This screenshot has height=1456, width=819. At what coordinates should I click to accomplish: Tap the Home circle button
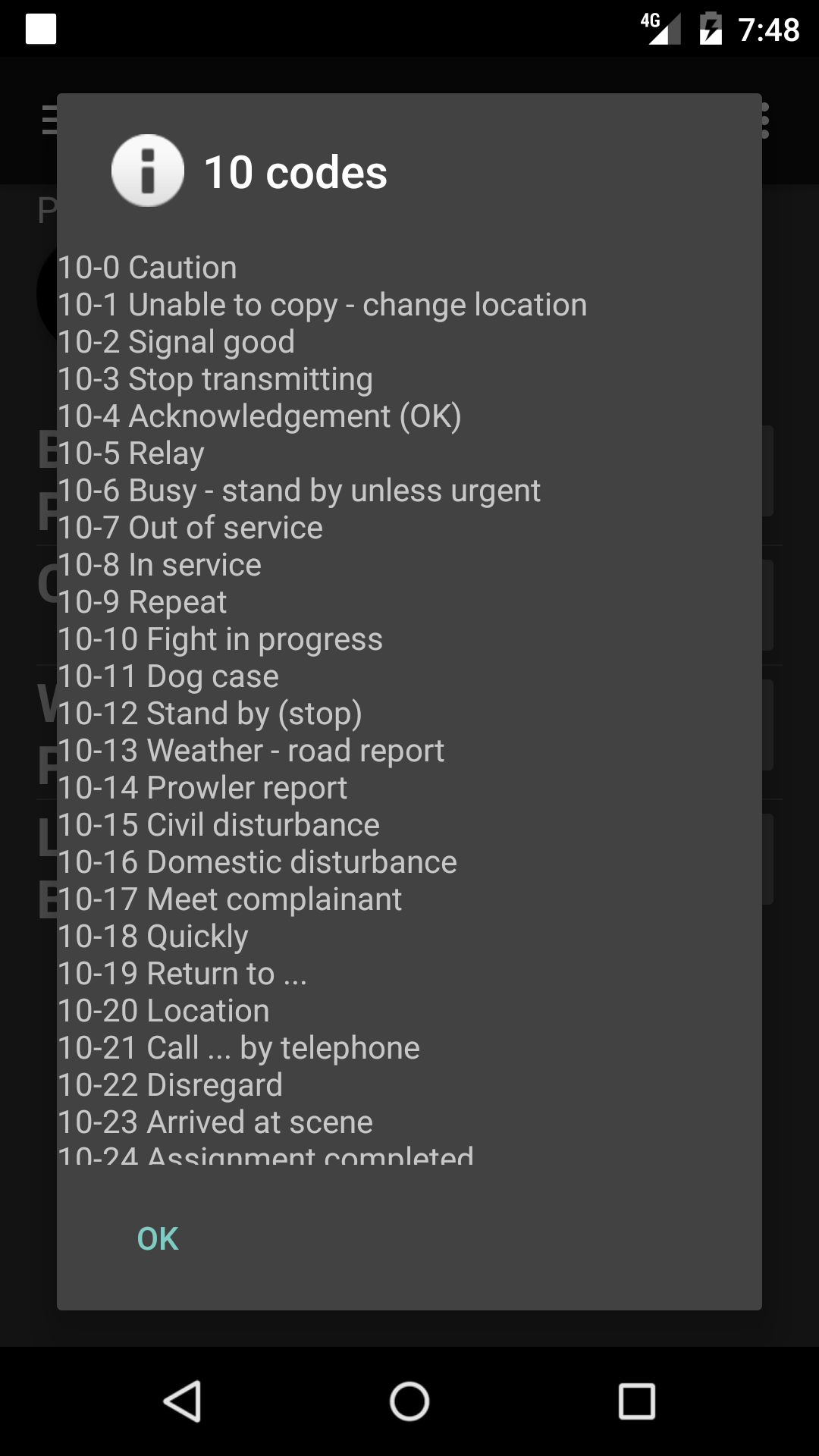[409, 1401]
